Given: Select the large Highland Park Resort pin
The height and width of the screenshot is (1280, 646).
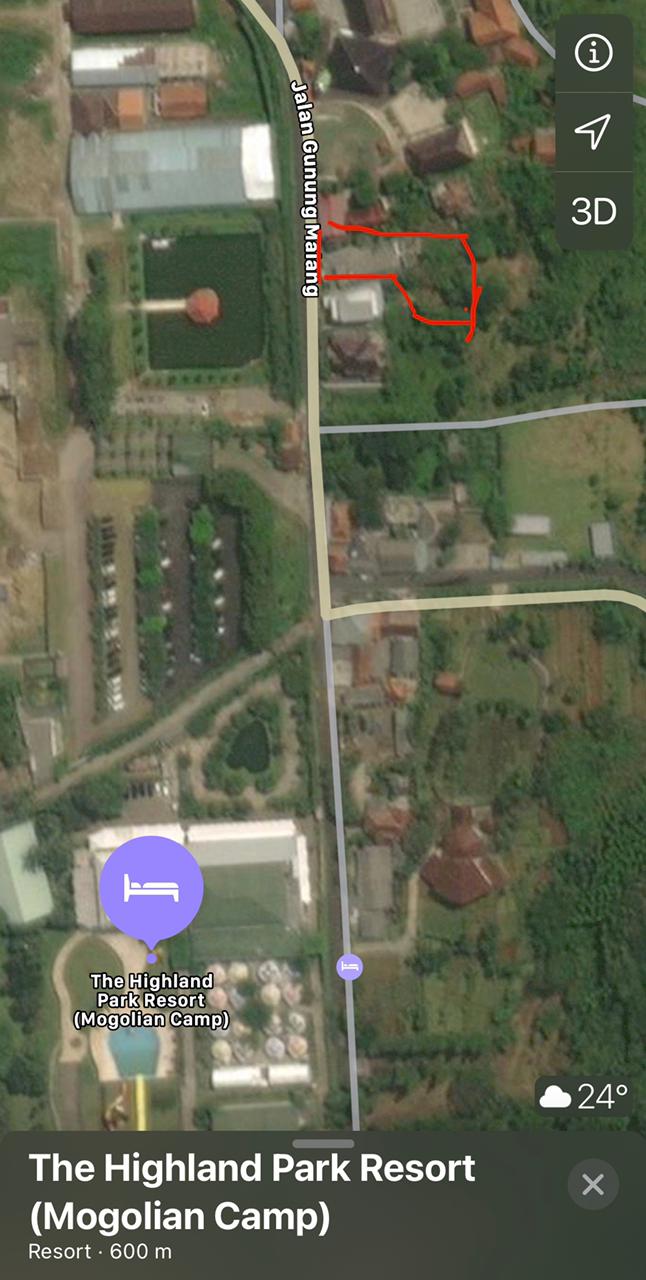Looking at the screenshot, I should [151, 888].
